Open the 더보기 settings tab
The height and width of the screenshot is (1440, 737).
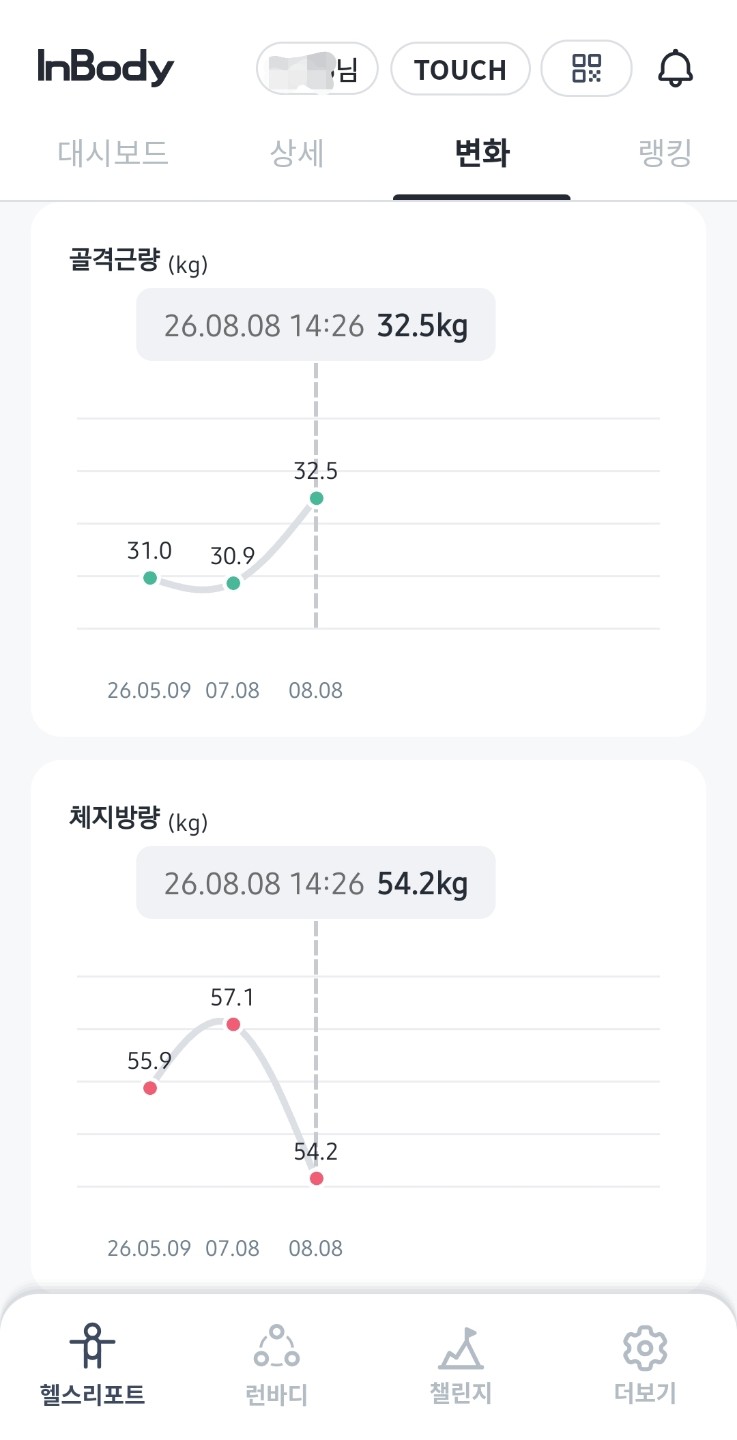(x=645, y=1364)
